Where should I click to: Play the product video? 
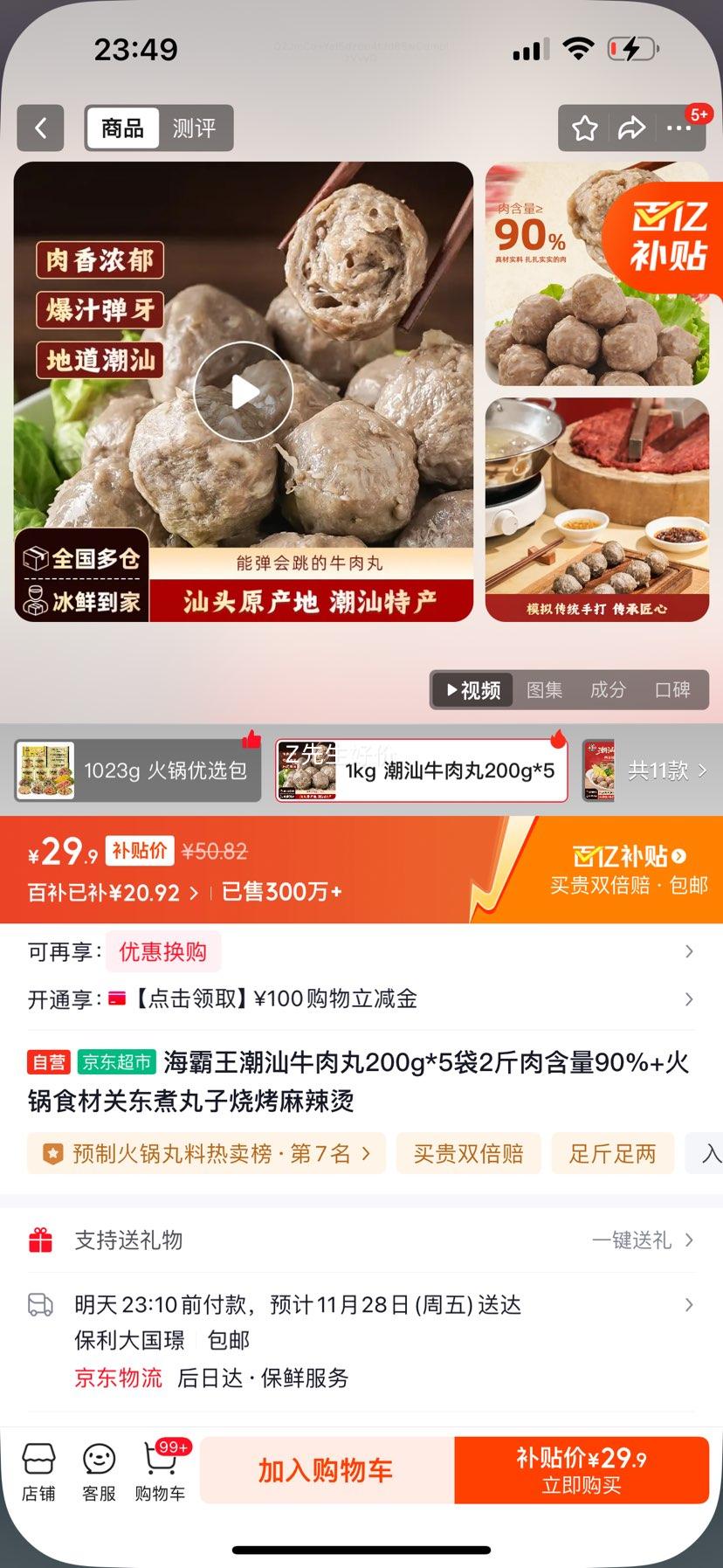pos(243,390)
